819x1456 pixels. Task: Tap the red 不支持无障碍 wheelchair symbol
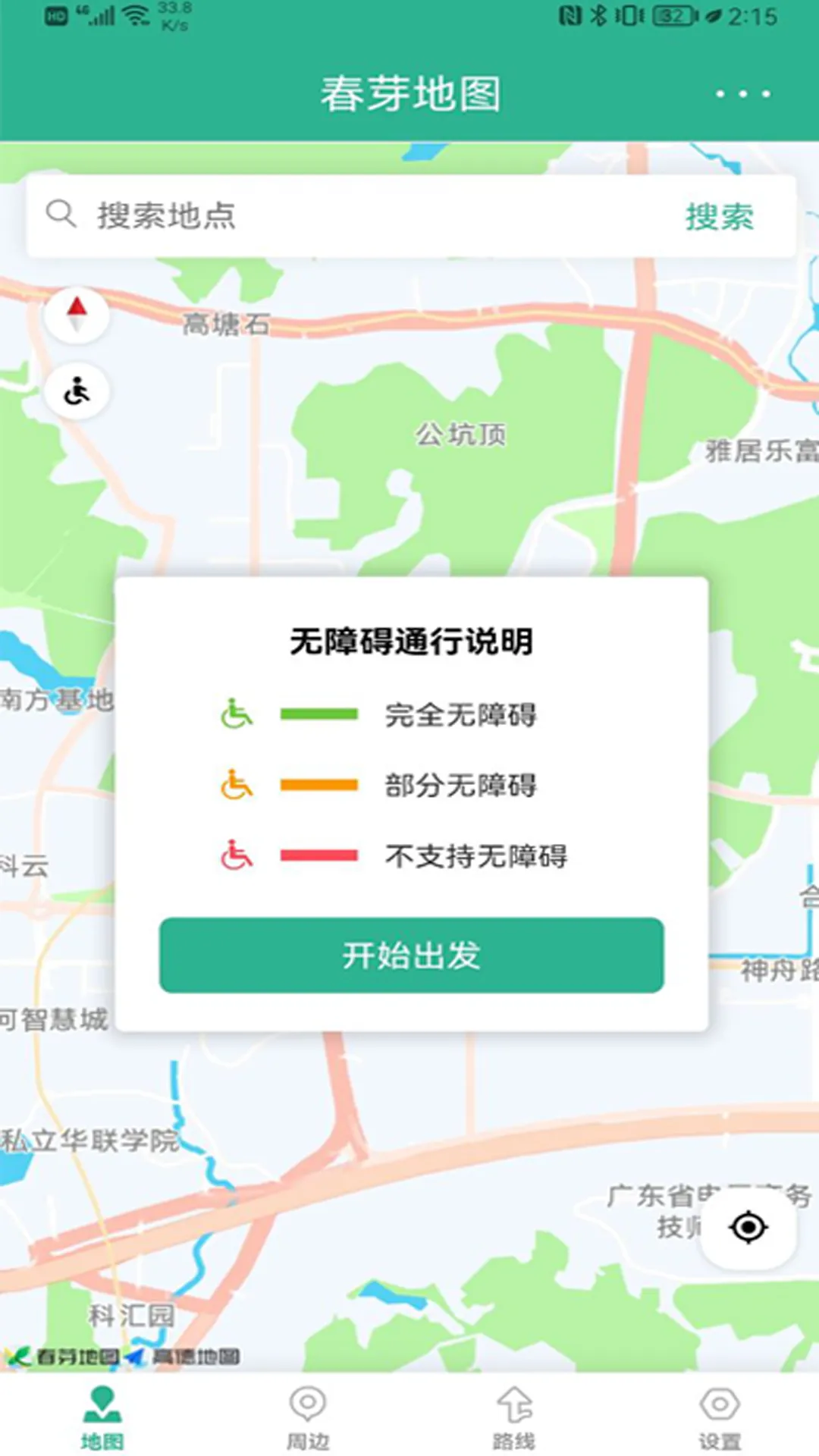tap(236, 855)
